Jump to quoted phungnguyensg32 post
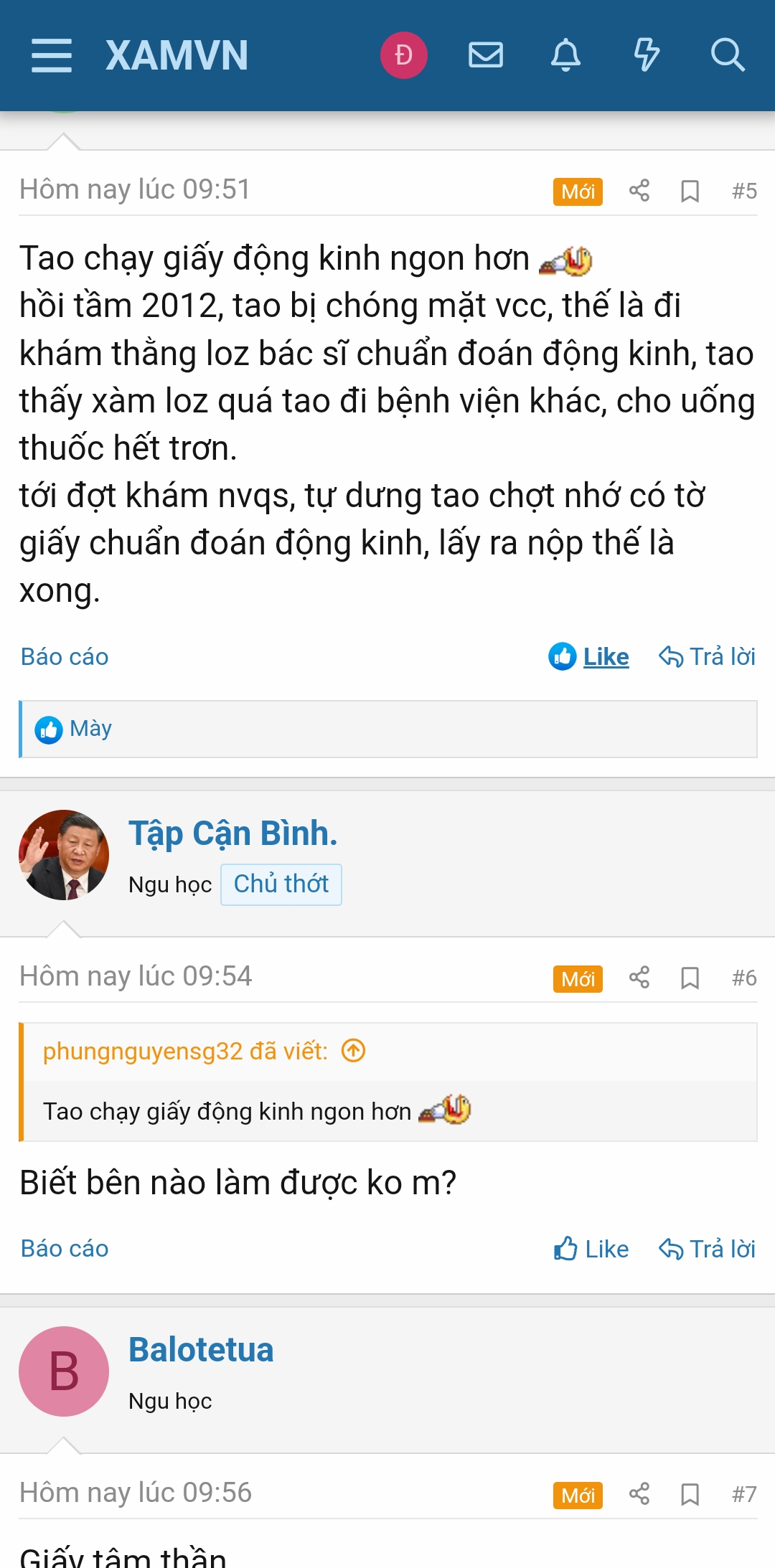 (x=353, y=1051)
